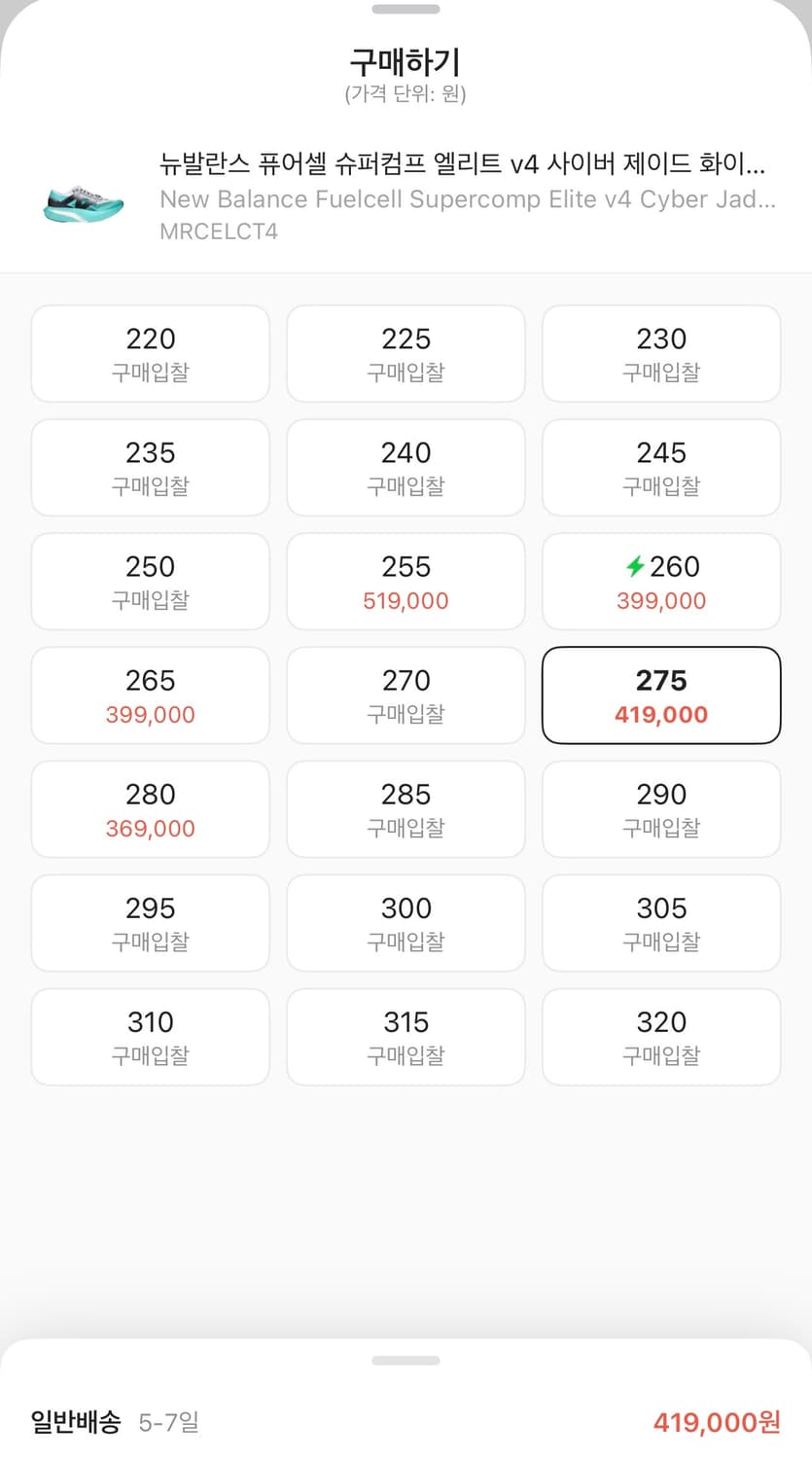Place a purchase bid on size 290
This screenshot has height=1459, width=812.
click(x=661, y=809)
